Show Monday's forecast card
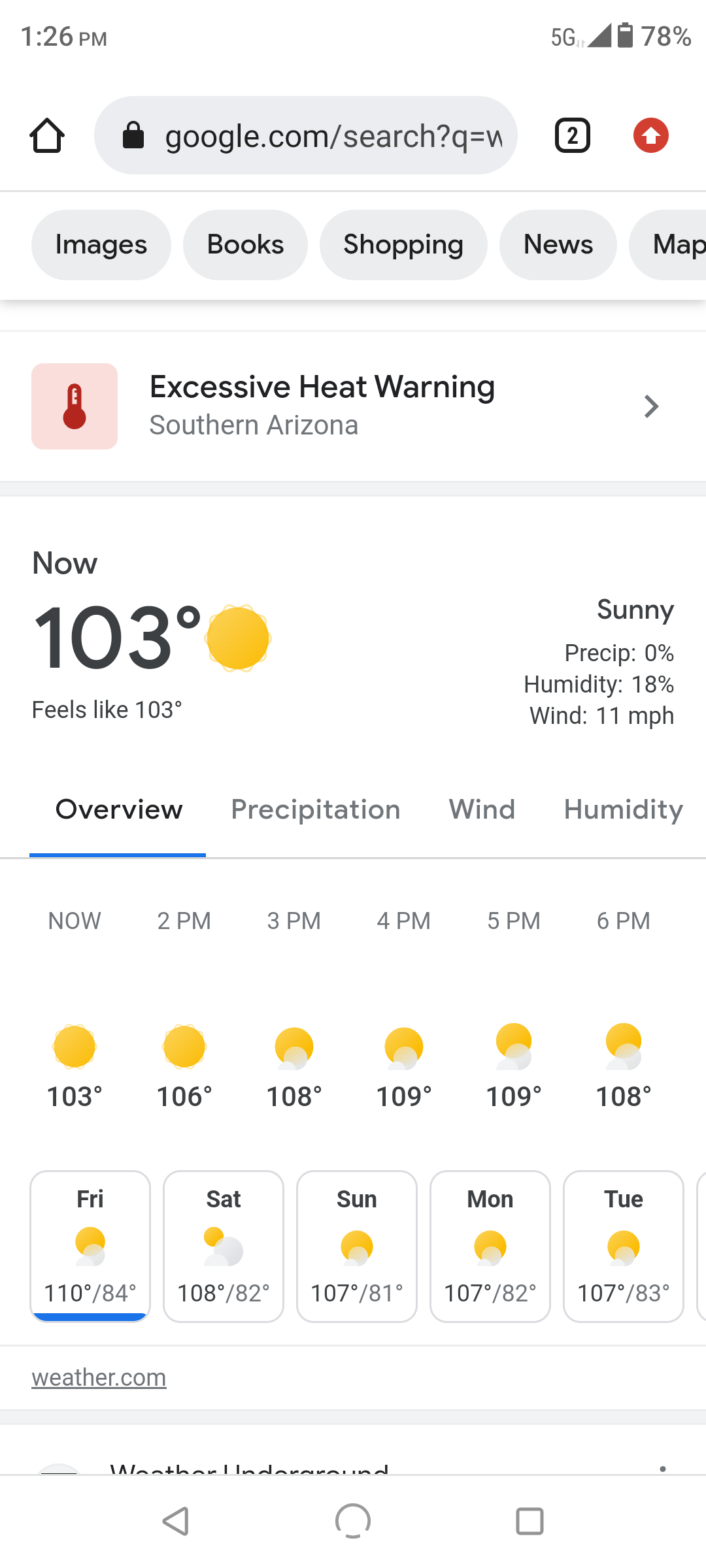Viewport: 706px width, 1568px height. point(490,1246)
